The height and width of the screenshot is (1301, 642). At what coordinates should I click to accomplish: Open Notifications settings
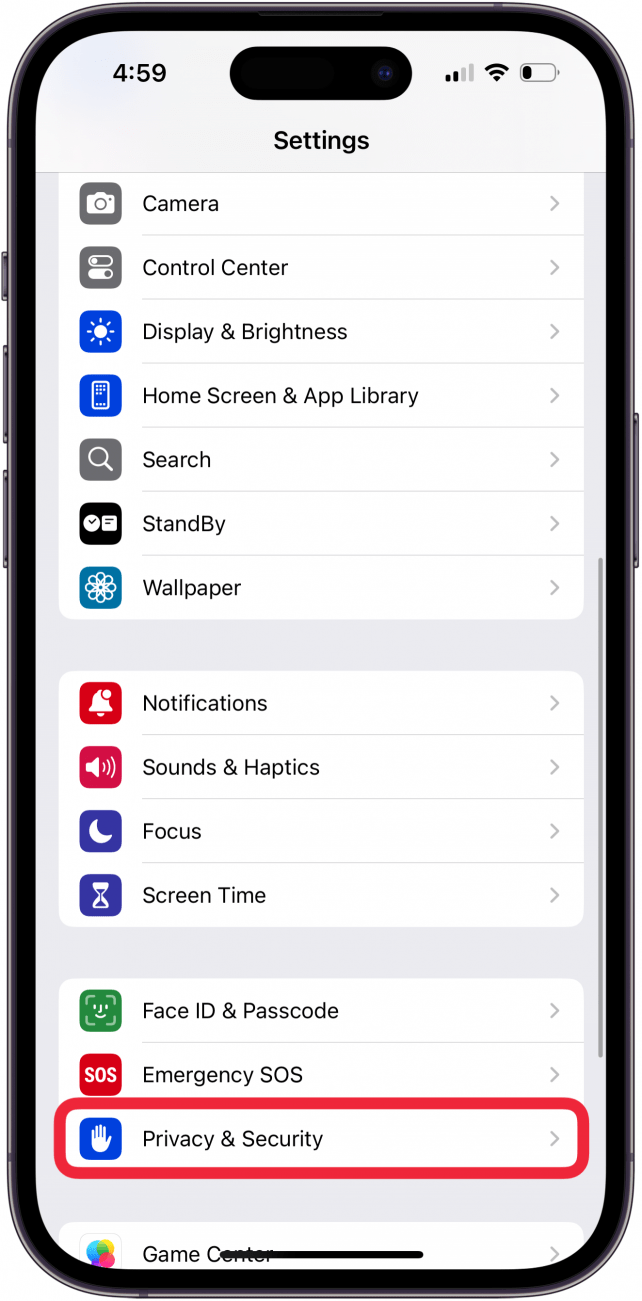[320, 703]
